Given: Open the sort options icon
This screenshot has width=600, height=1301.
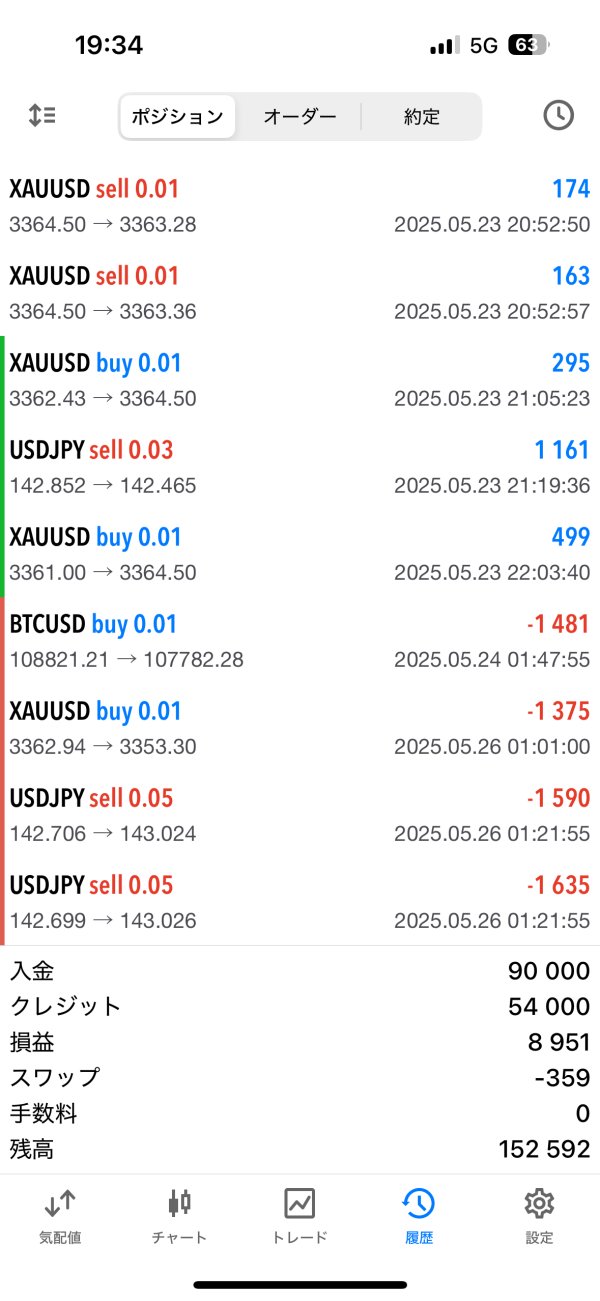Looking at the screenshot, I should coord(42,116).
